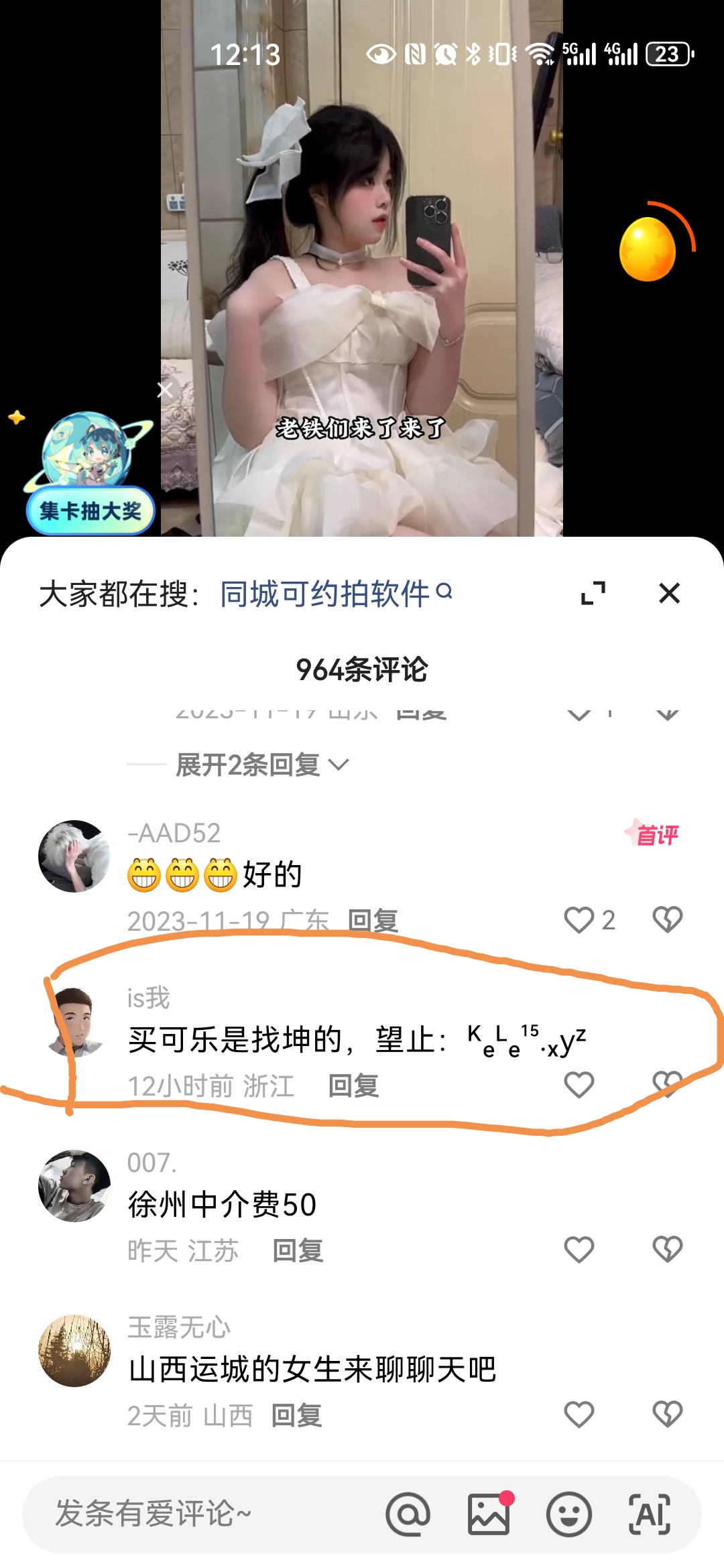Reply to -AAD52's comment

tap(373, 921)
